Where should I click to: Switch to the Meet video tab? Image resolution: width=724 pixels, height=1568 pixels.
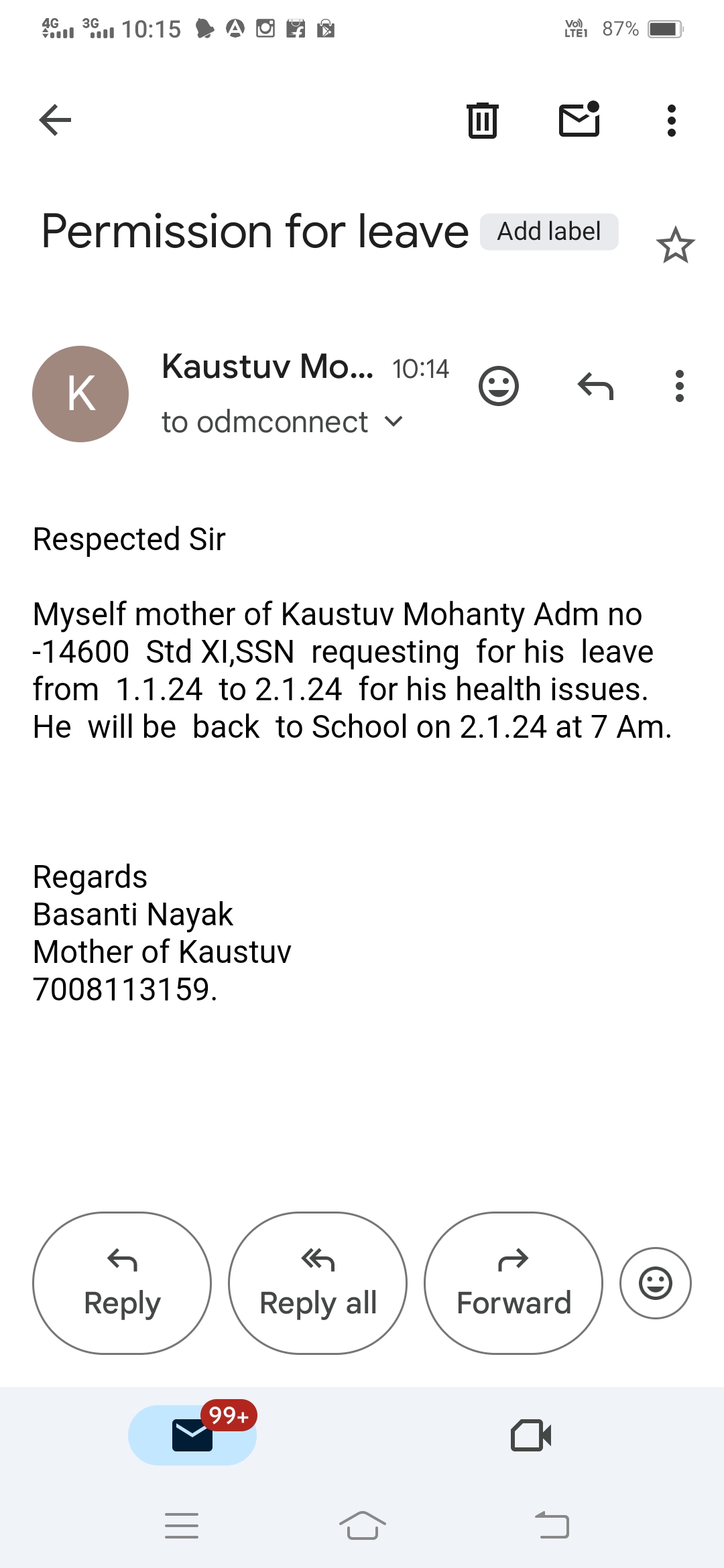pos(531,1435)
